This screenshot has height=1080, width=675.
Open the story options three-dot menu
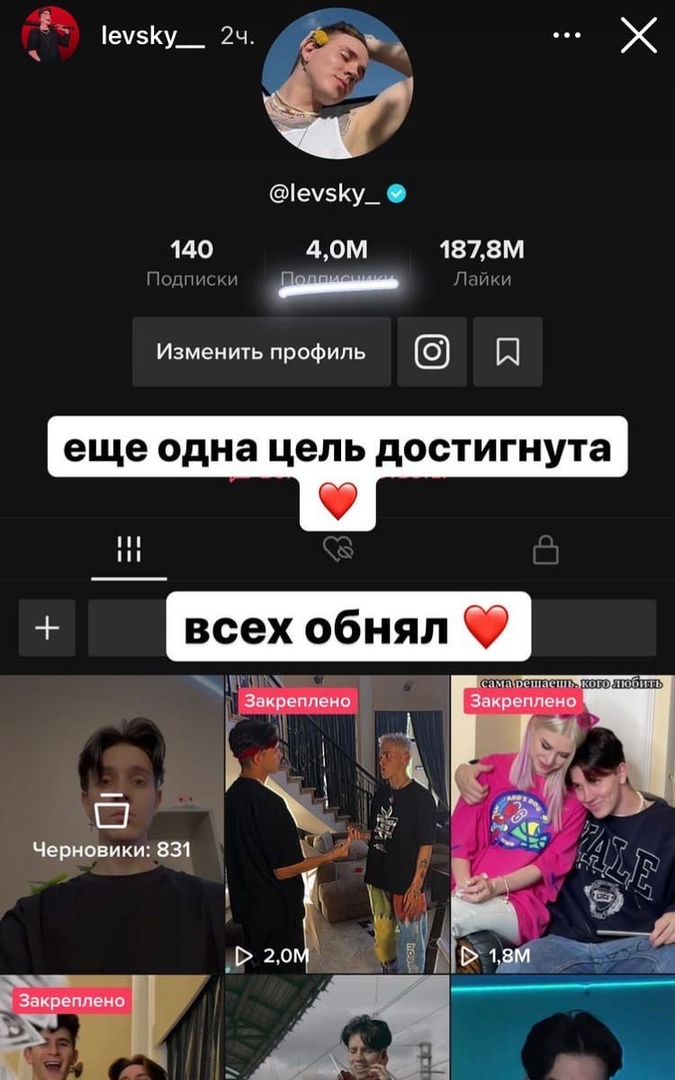click(x=566, y=36)
